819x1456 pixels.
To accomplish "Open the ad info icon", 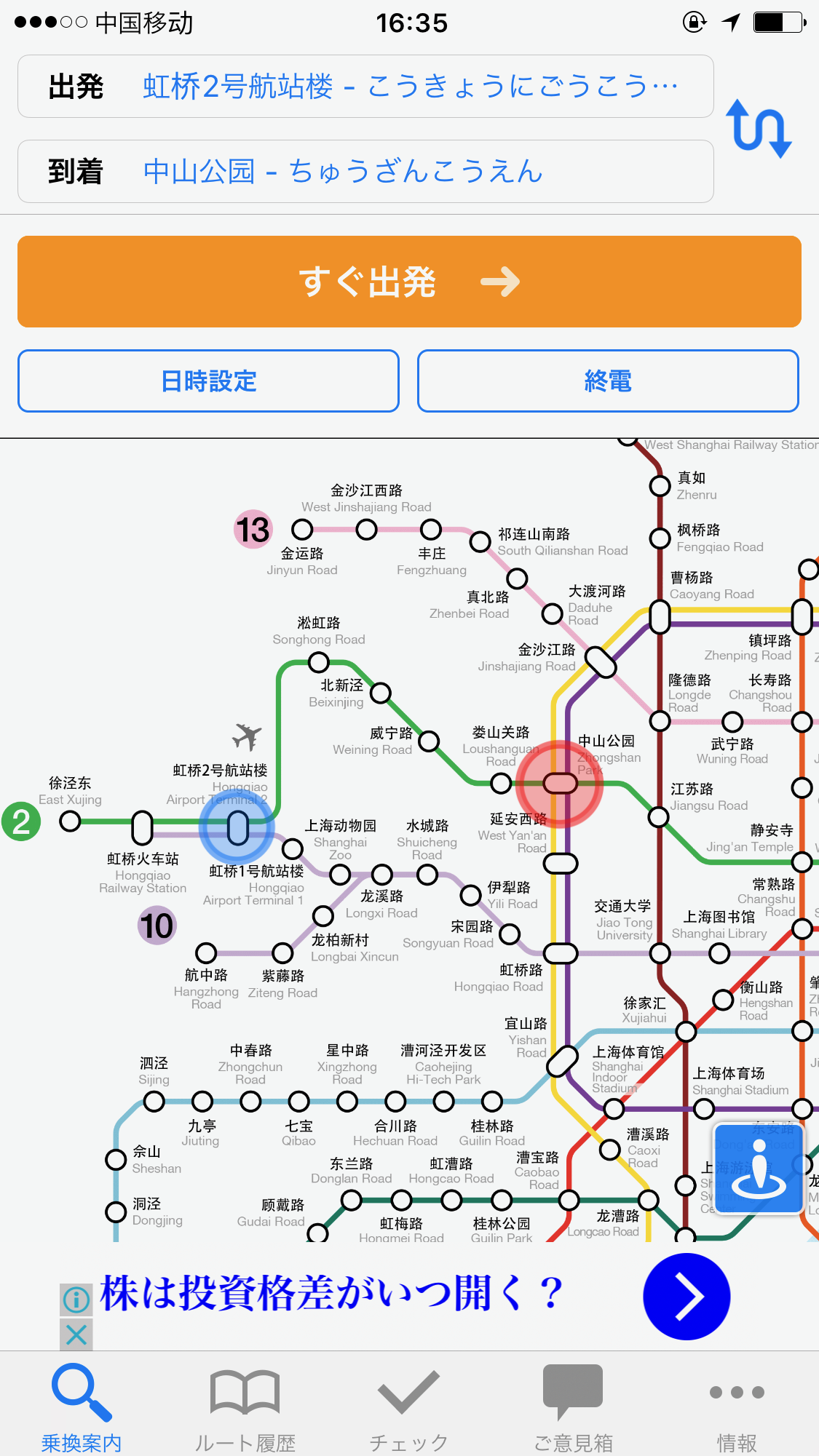I will [x=76, y=1300].
